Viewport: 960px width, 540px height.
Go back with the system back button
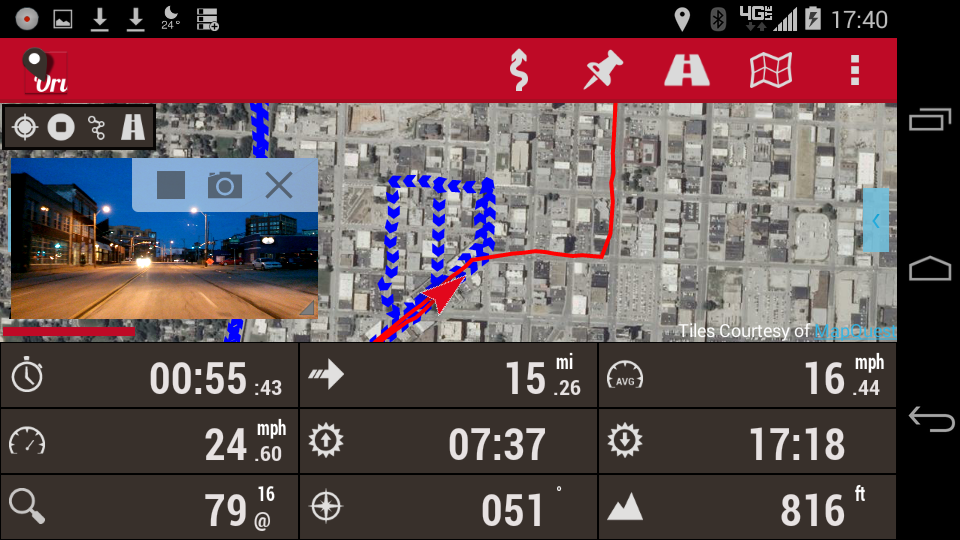coord(930,420)
